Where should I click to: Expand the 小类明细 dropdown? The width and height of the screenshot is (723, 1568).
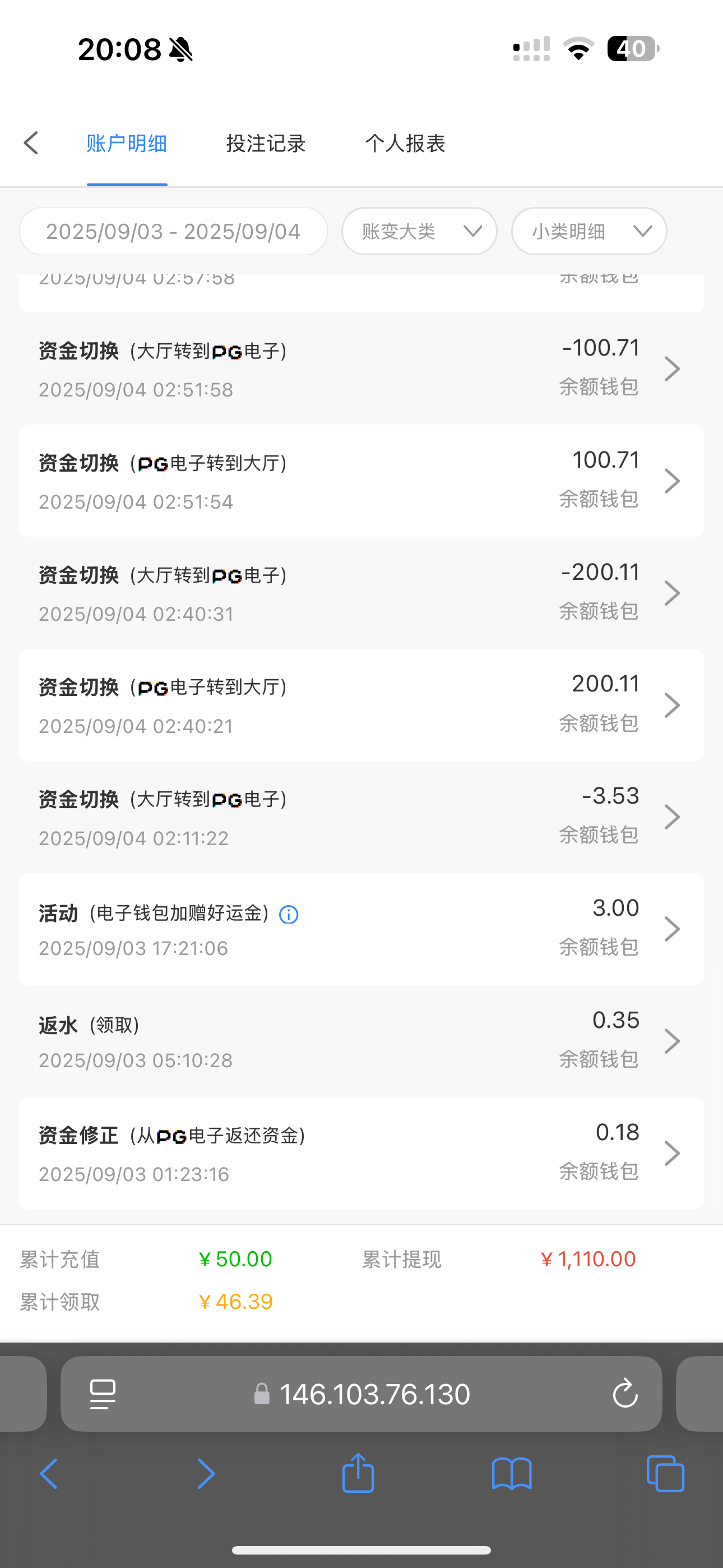tap(589, 231)
